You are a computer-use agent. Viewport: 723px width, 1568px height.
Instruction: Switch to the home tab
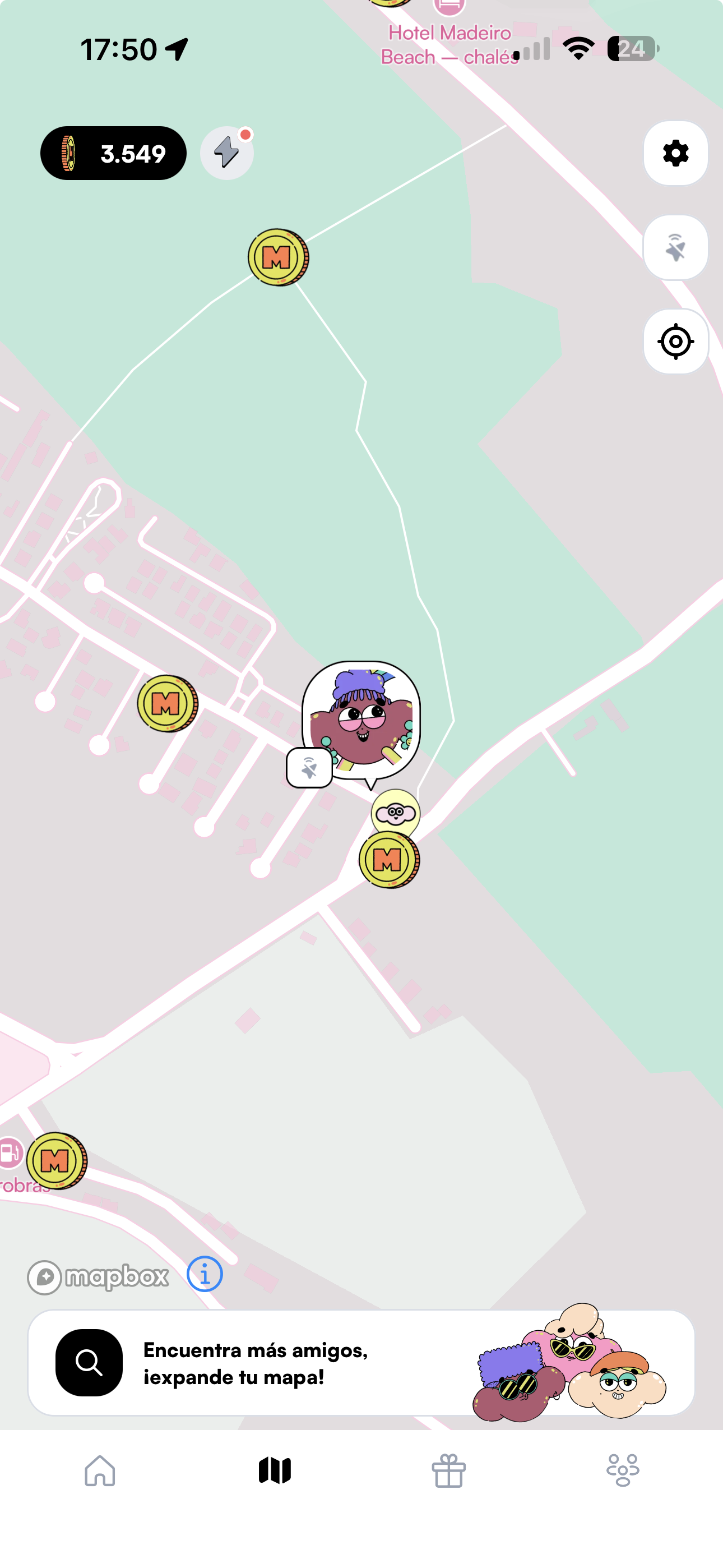click(x=100, y=1470)
